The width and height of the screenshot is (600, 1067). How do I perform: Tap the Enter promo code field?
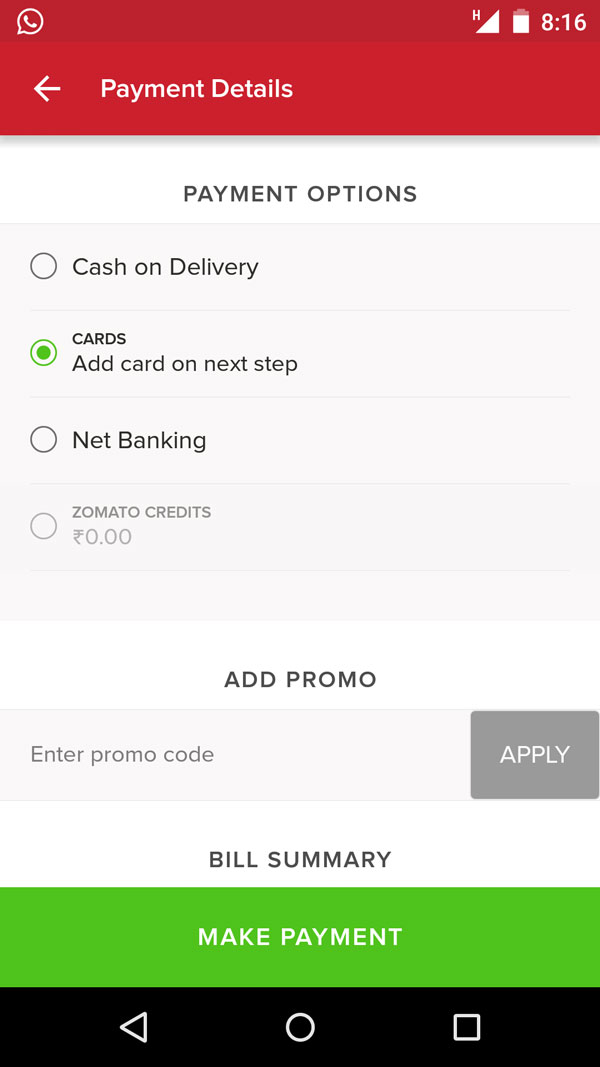pos(235,755)
